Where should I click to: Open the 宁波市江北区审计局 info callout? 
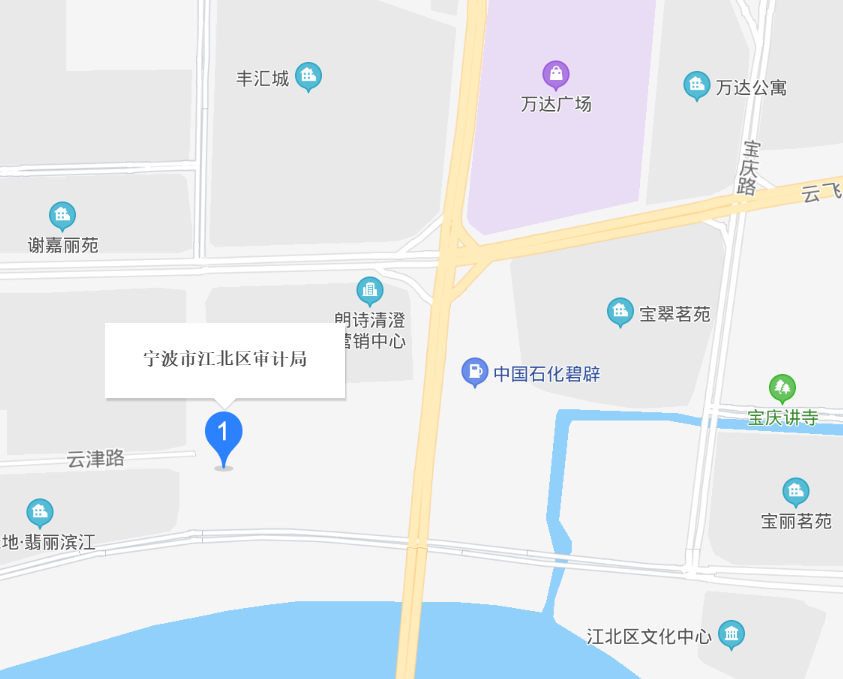[225, 360]
